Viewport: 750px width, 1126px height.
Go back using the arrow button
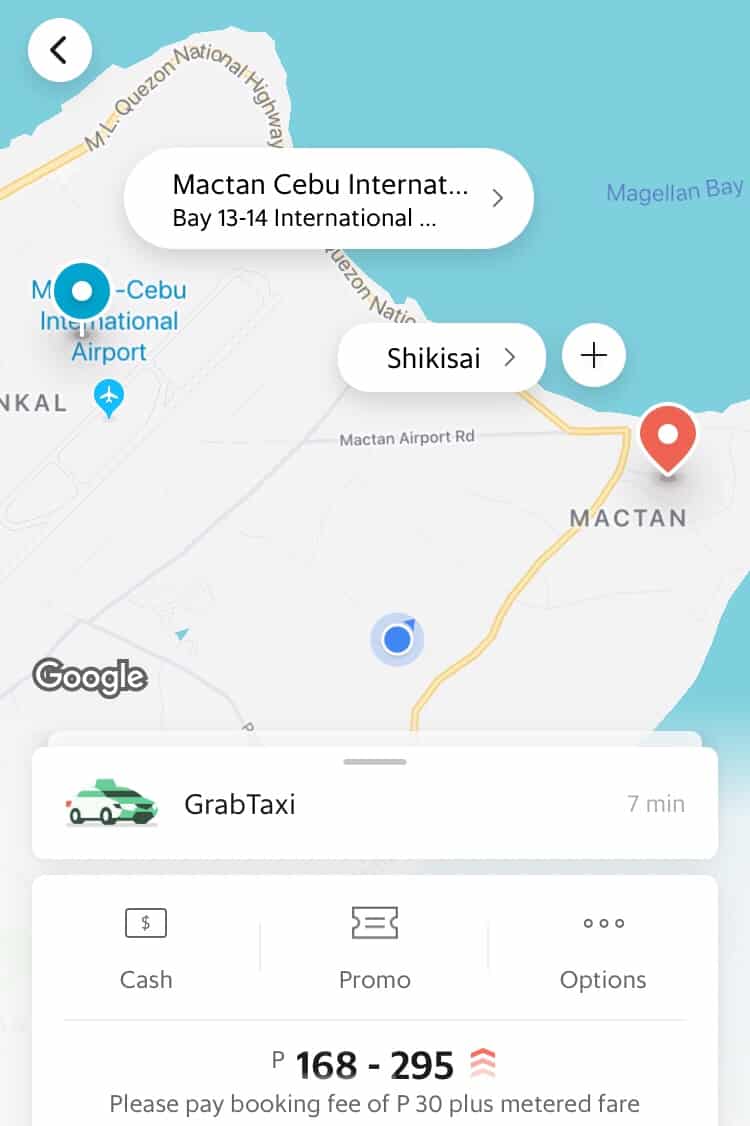pos(59,49)
